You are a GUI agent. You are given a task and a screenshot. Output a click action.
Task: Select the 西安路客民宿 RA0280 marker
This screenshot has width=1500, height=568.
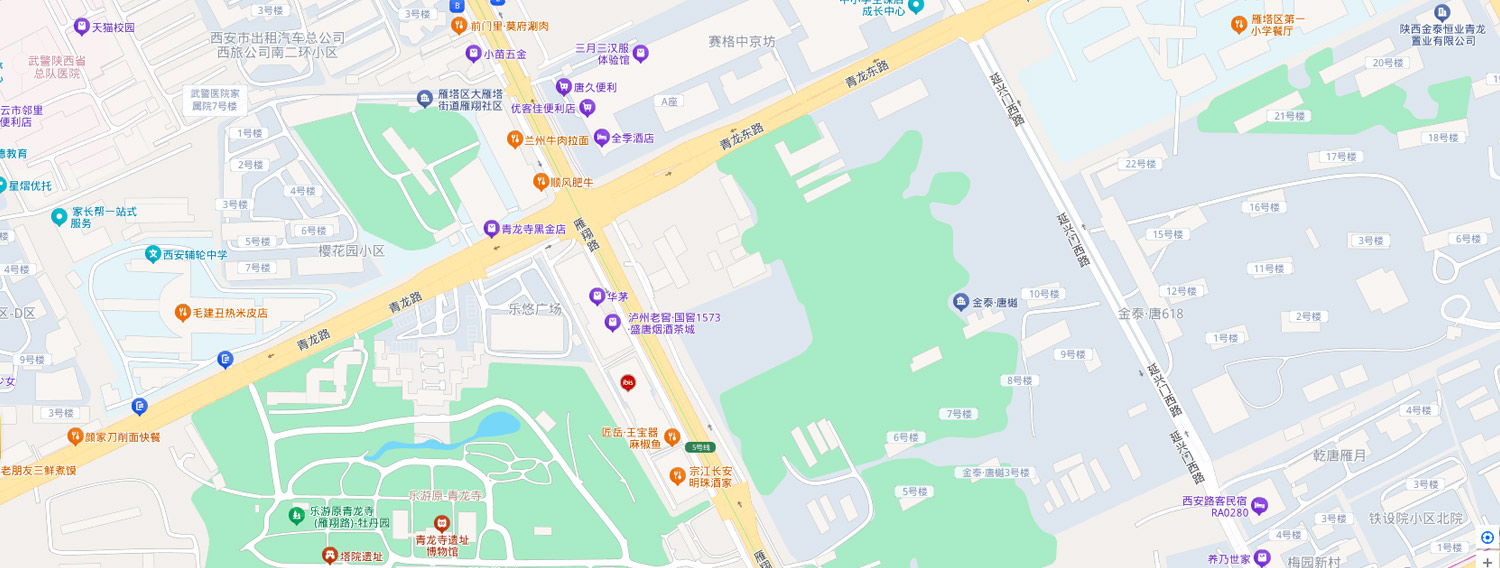coord(1258,506)
